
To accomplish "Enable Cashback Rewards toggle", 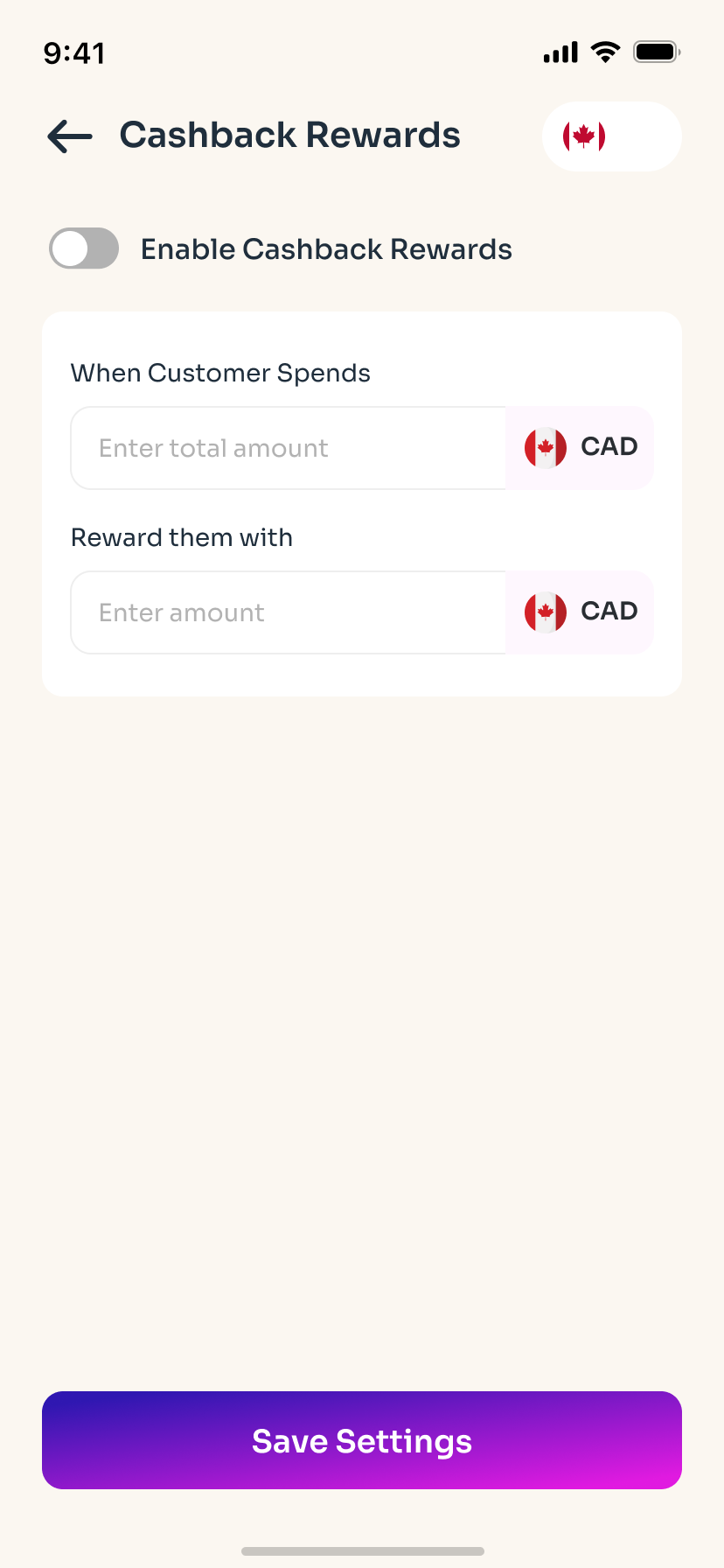I will [84, 248].
